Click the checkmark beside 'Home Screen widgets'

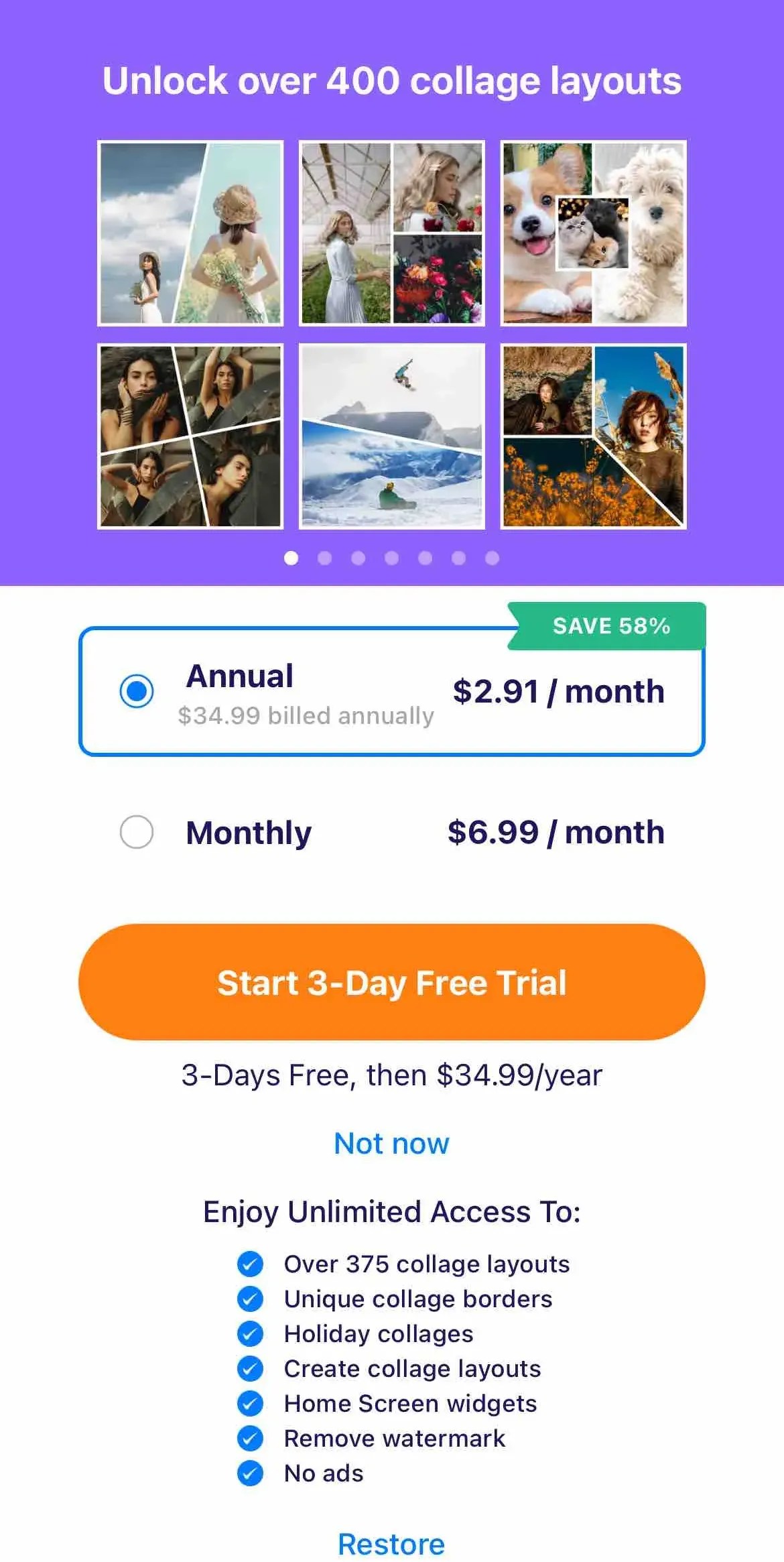[251, 1403]
